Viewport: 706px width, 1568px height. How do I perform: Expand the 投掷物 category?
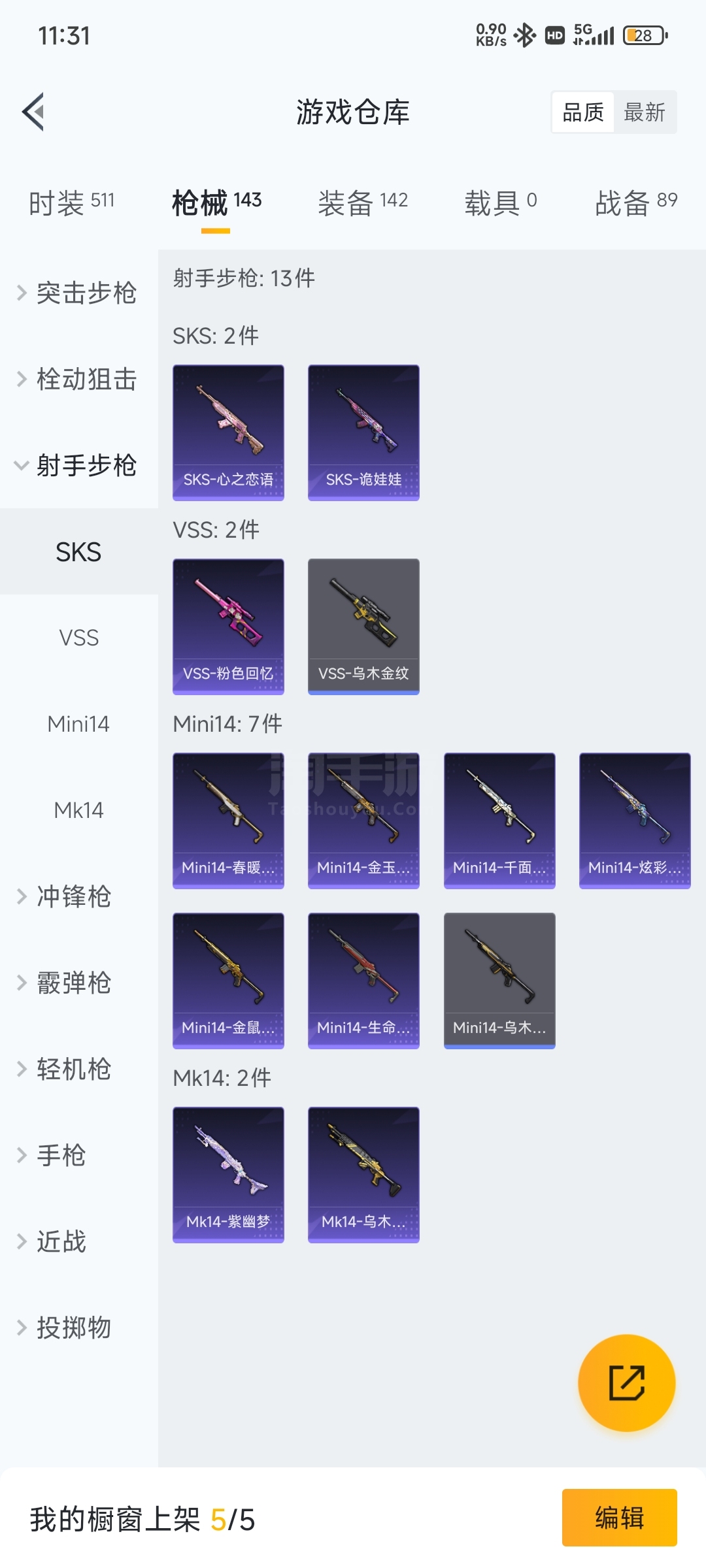tap(79, 1328)
